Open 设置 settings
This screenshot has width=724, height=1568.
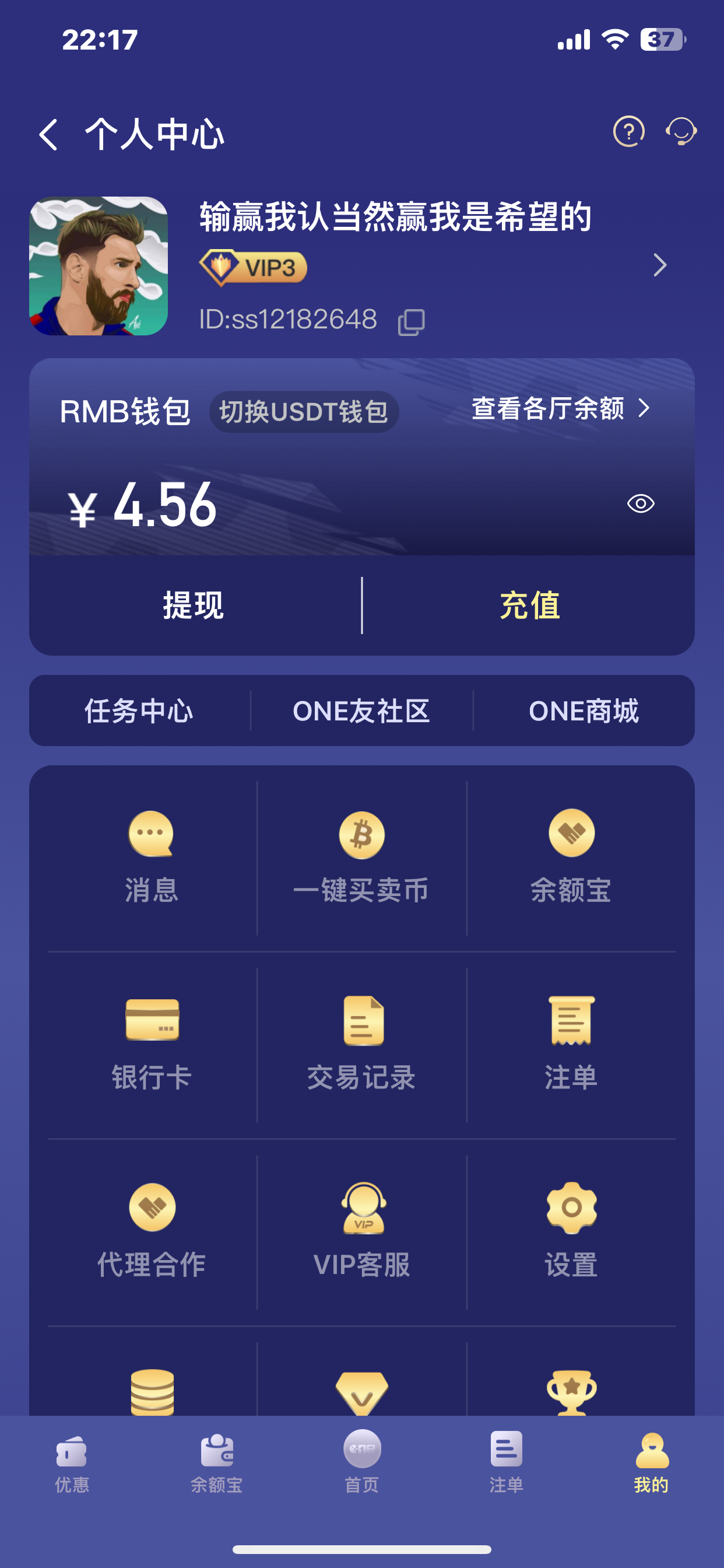tap(571, 1231)
